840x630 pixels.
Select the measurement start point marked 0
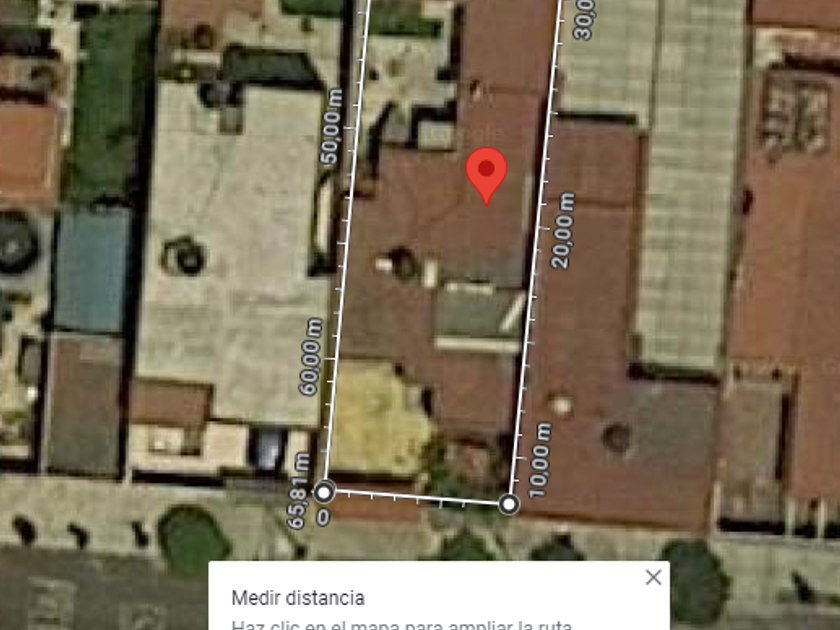tap(324, 492)
